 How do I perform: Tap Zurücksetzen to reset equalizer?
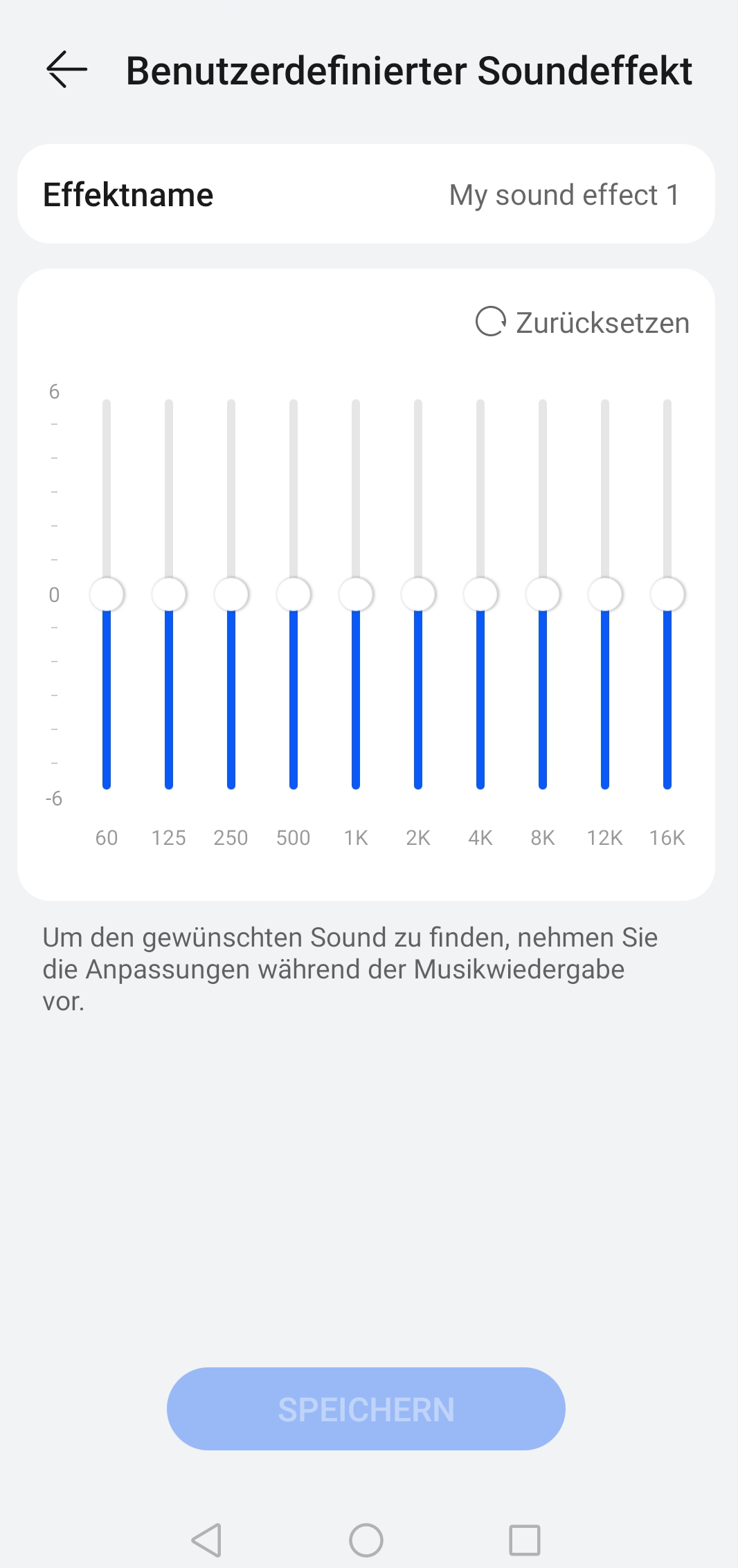(582, 322)
